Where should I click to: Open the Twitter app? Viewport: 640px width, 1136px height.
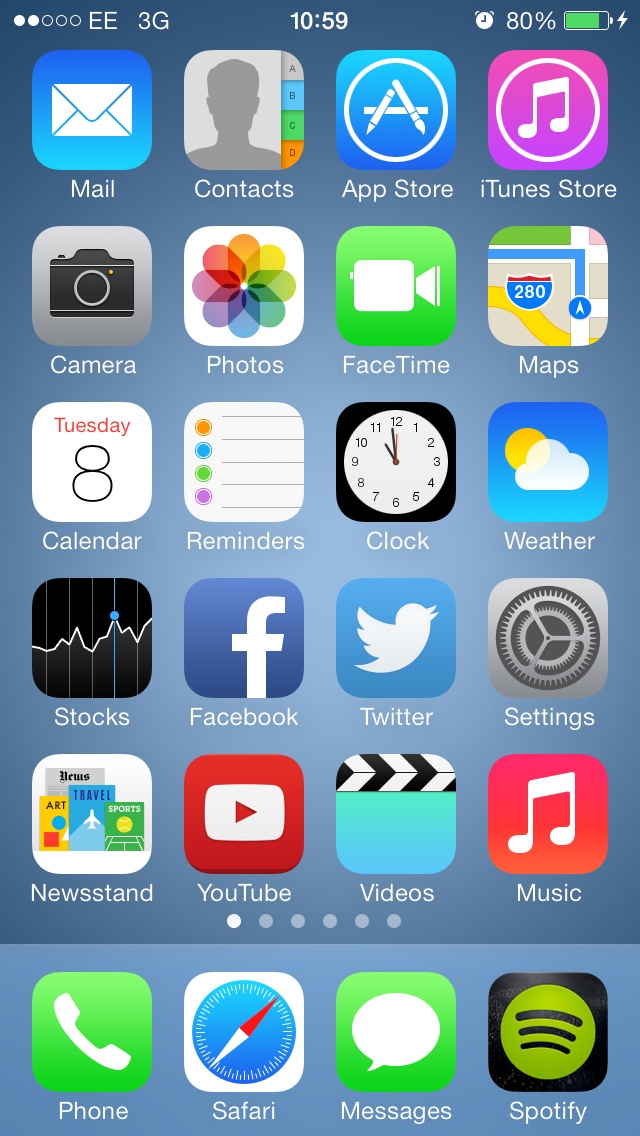click(396, 638)
